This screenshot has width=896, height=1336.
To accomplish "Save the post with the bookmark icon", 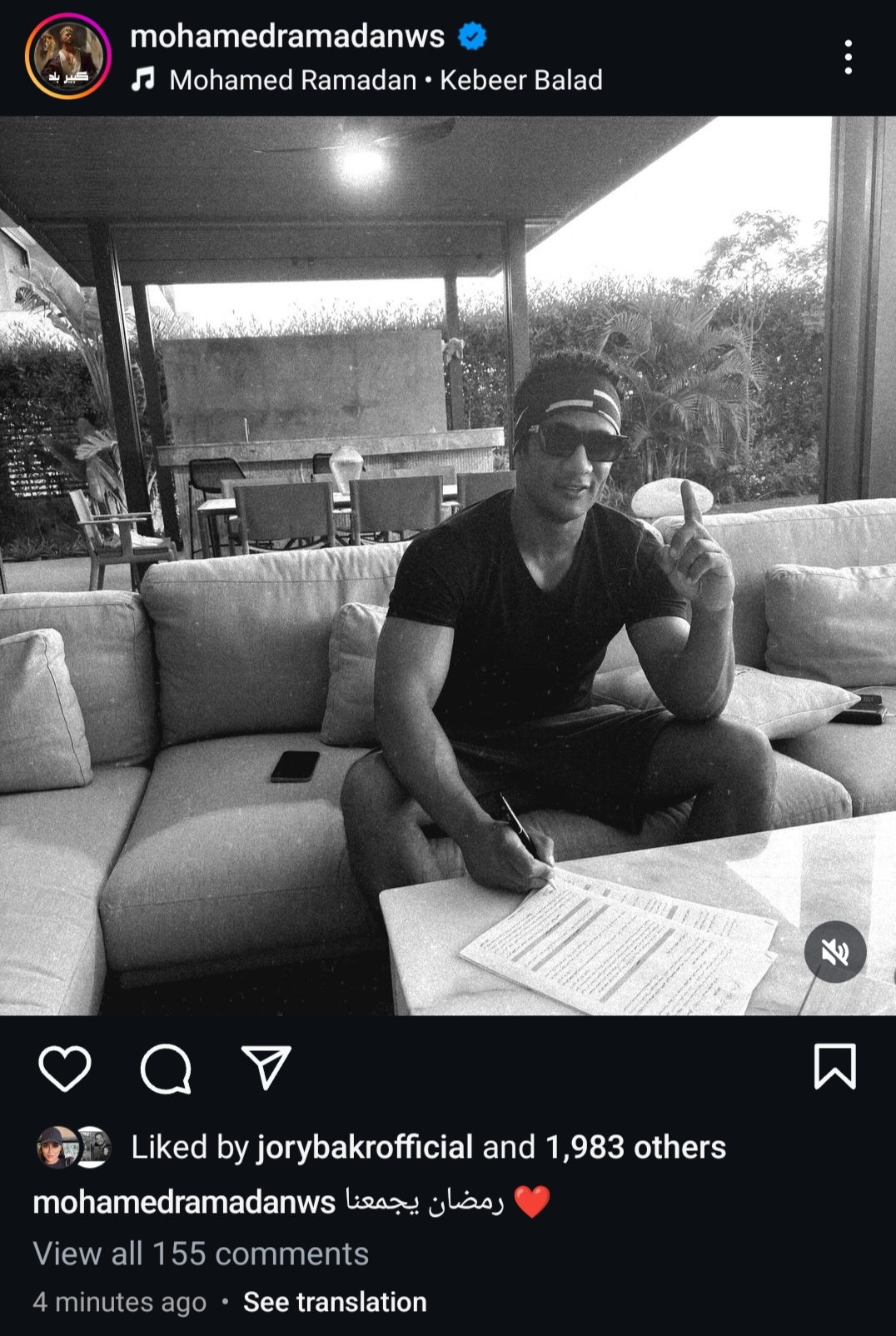I will 834,1067.
